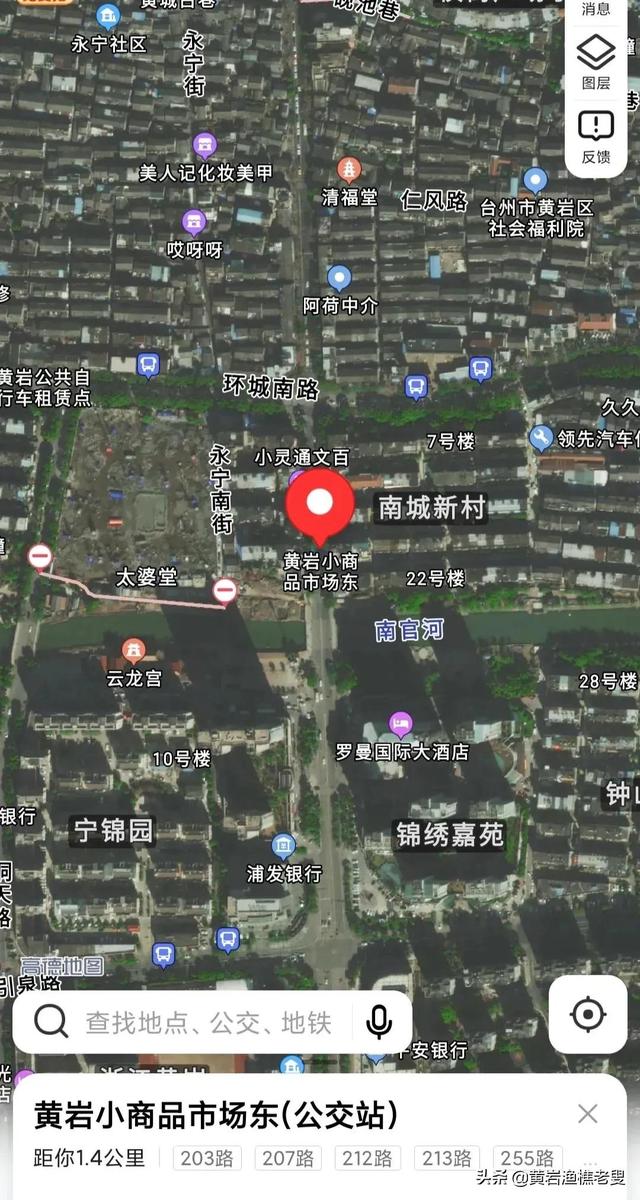
Task: Open the 台州市黄岩区社会福利院 marker
Action: click(536, 181)
